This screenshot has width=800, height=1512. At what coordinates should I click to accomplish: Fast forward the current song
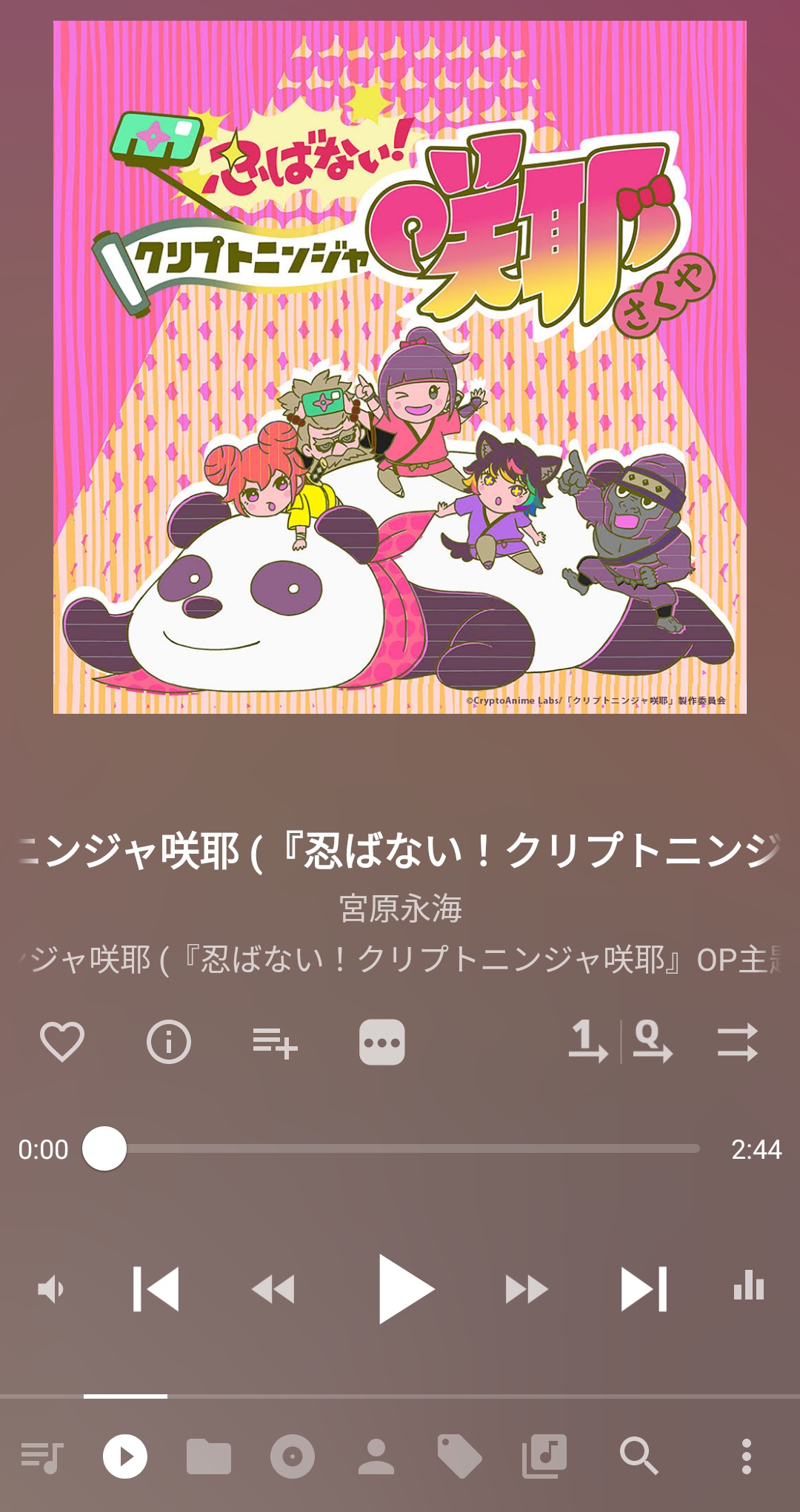pos(527,1289)
